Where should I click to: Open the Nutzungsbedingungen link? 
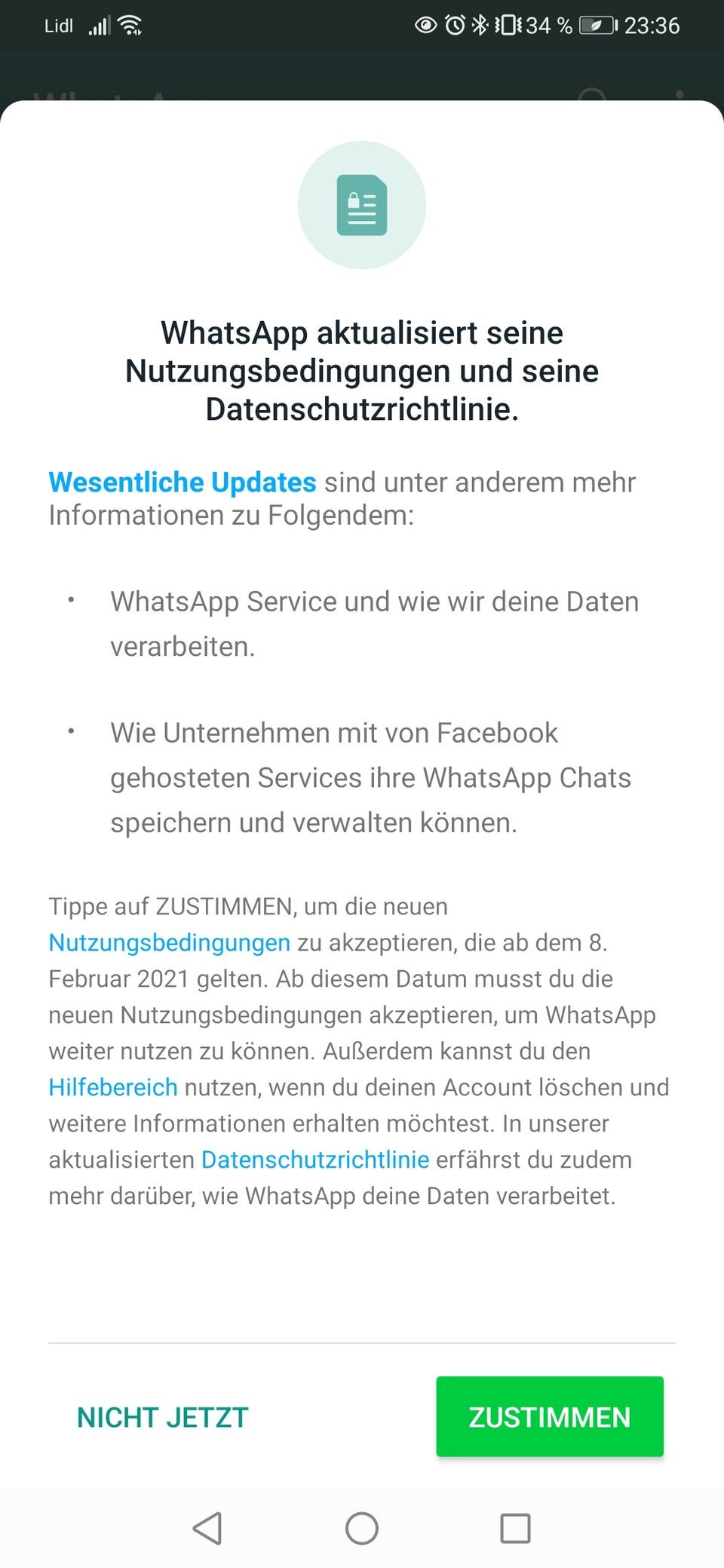[x=168, y=942]
